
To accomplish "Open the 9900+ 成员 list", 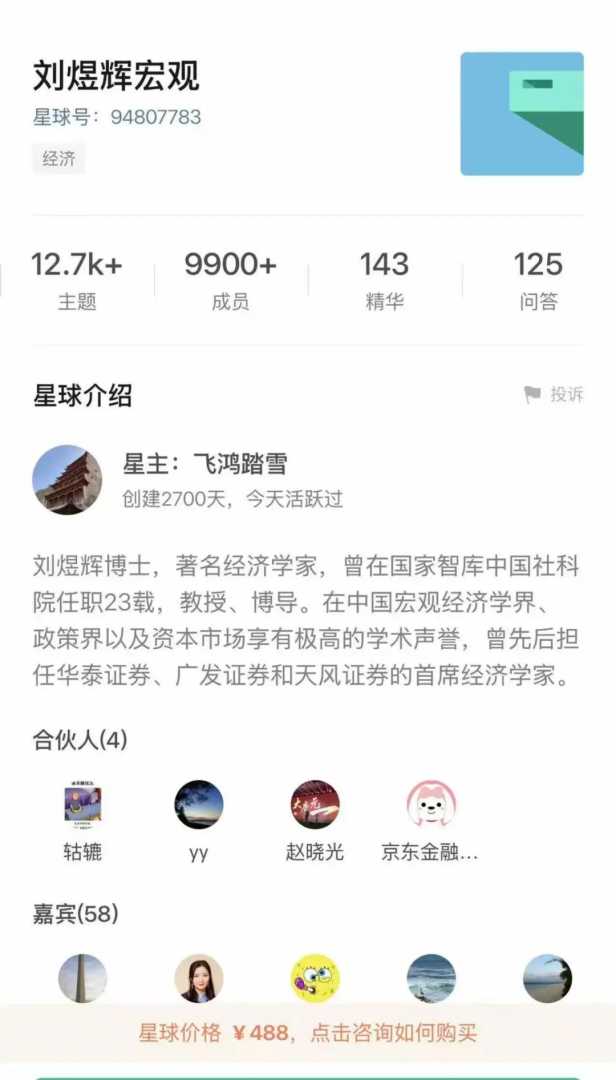I will tap(230, 279).
